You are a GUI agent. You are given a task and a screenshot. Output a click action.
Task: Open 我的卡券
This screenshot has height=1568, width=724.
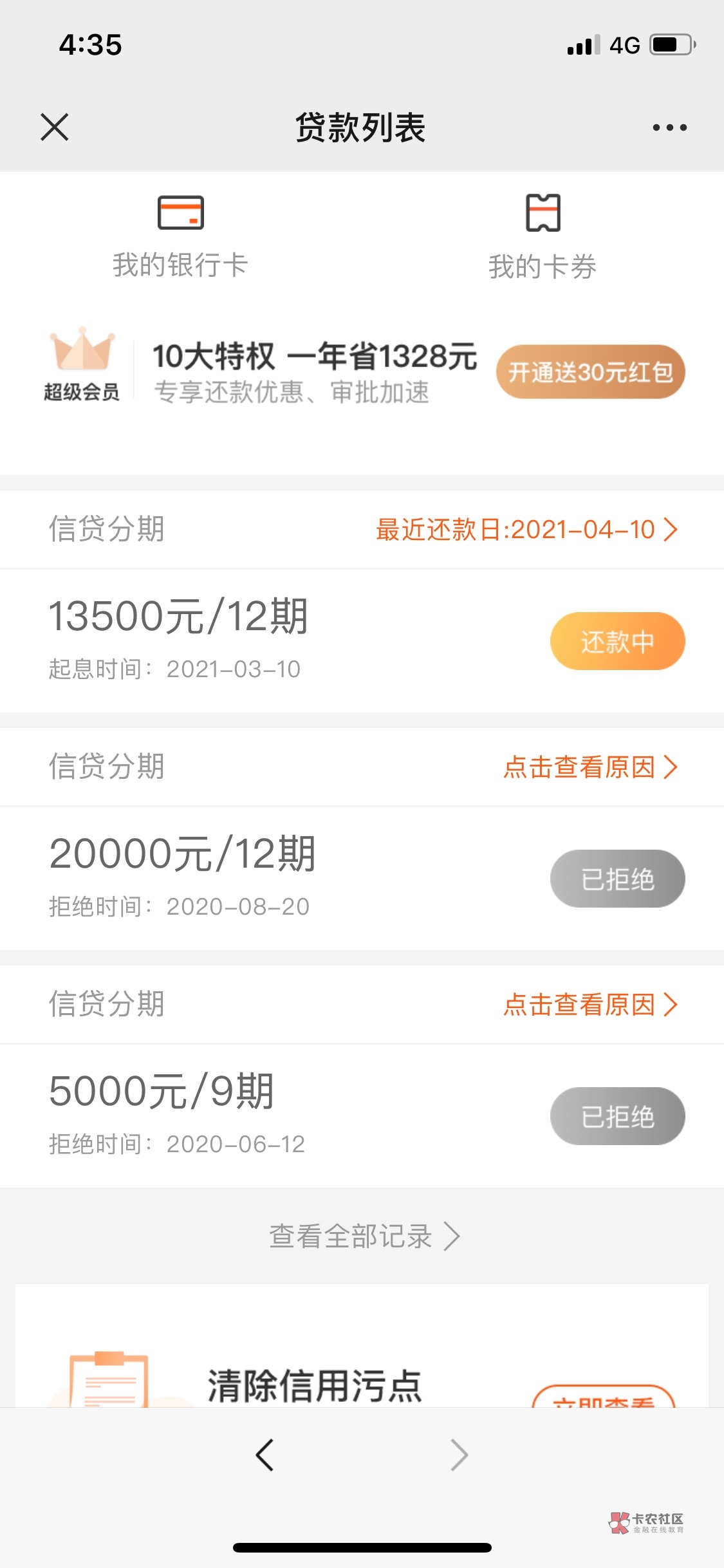pyautogui.click(x=543, y=237)
